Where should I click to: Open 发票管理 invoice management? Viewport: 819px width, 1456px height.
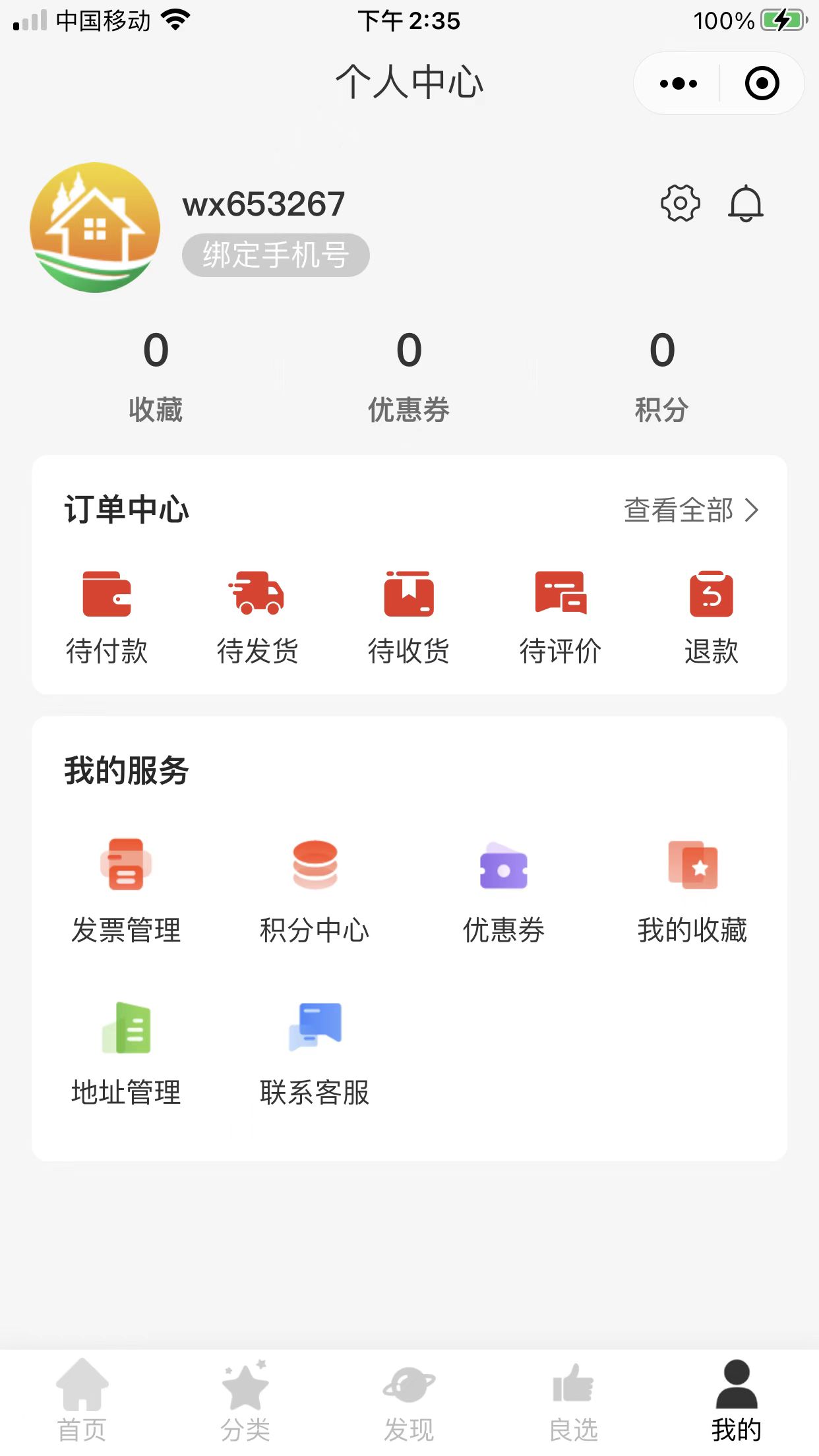(x=126, y=892)
